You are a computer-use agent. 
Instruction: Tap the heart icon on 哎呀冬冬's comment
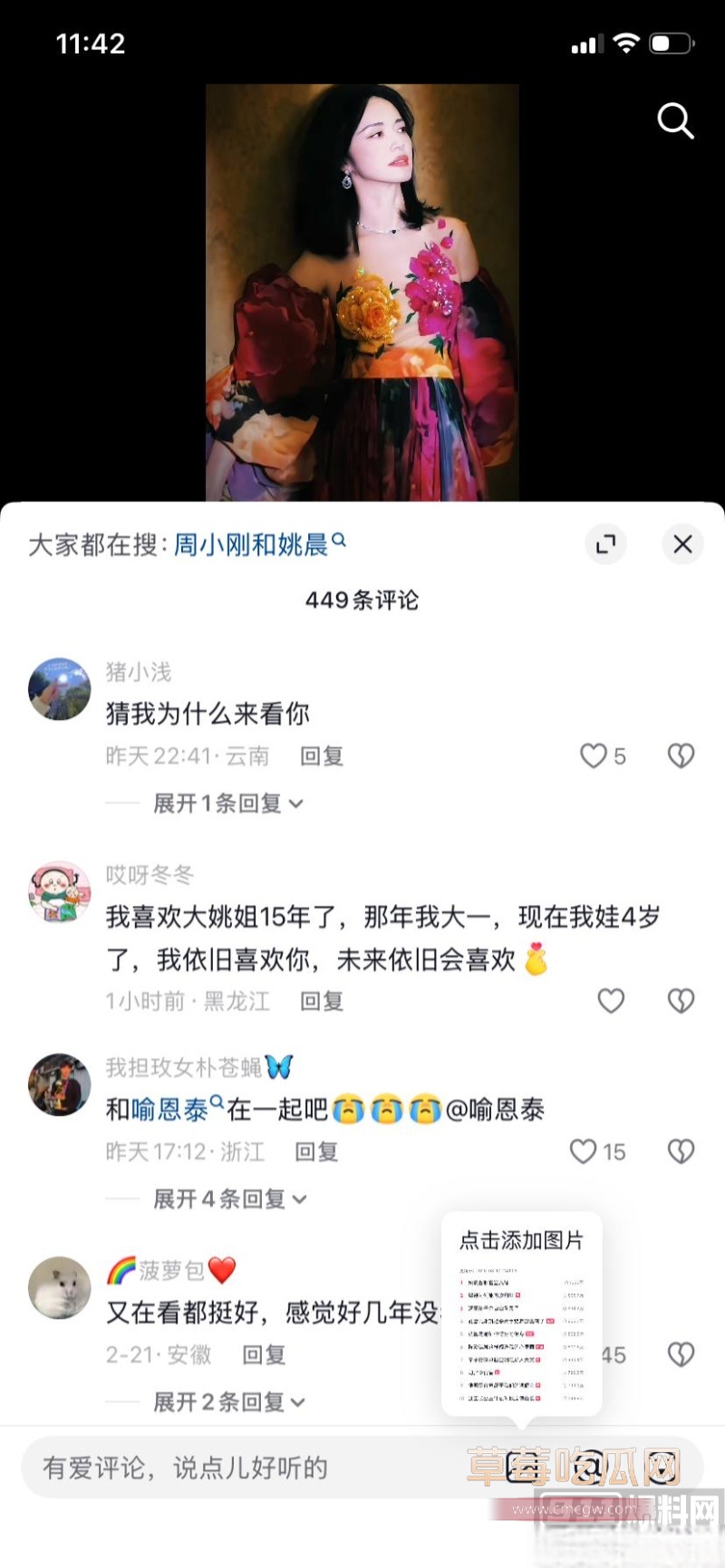pos(611,1001)
